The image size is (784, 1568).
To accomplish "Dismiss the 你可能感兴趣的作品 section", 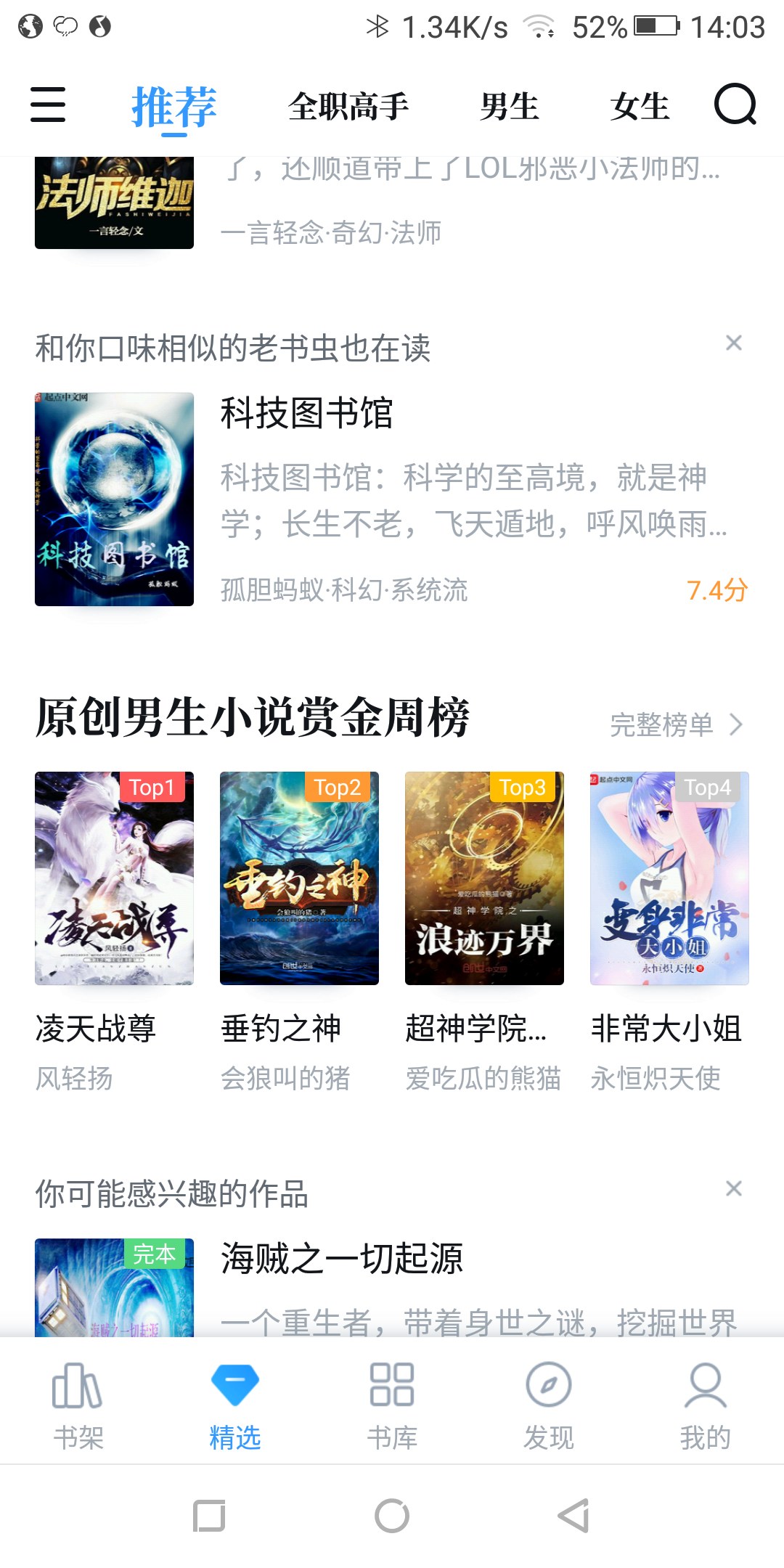I will pyautogui.click(x=734, y=1188).
